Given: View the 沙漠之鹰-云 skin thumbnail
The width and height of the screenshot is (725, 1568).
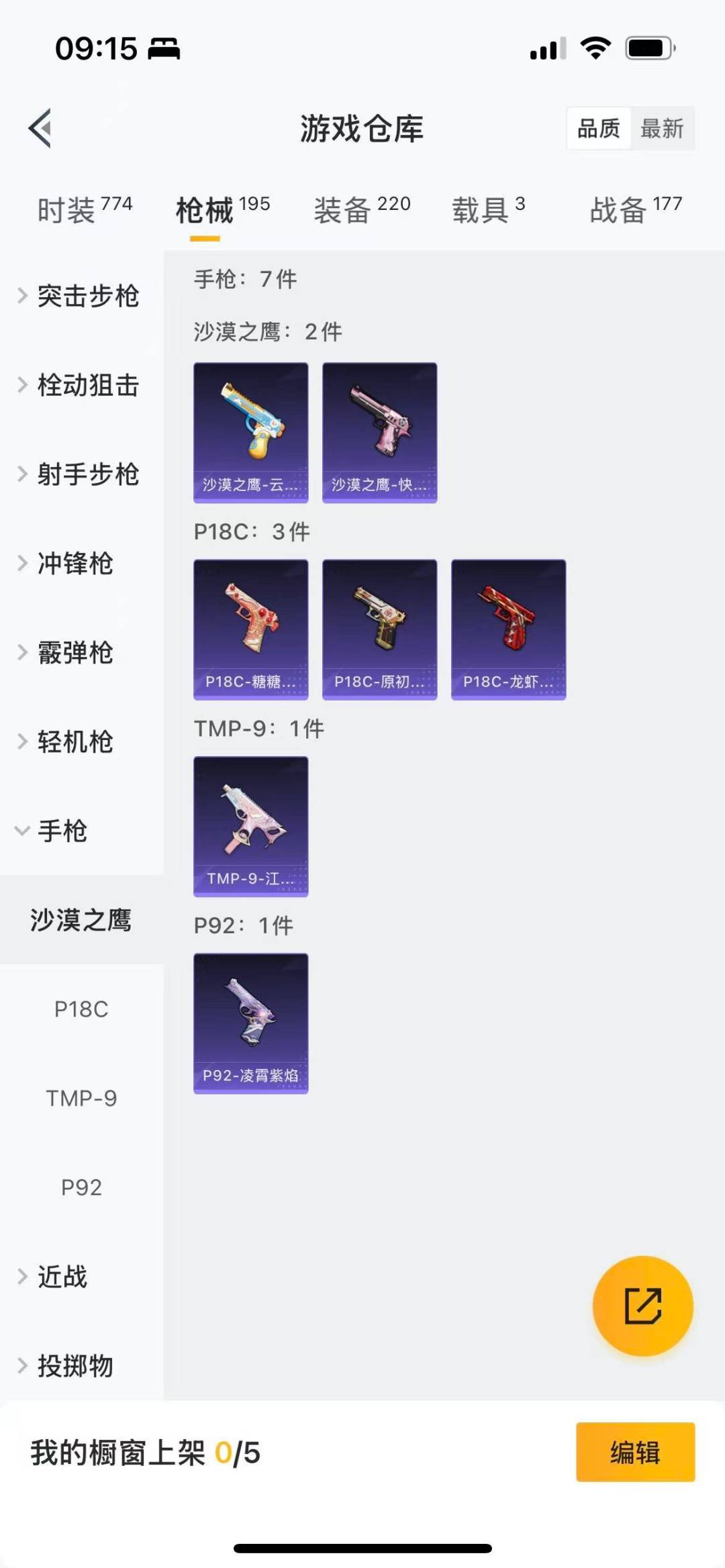Looking at the screenshot, I should pos(250,431).
